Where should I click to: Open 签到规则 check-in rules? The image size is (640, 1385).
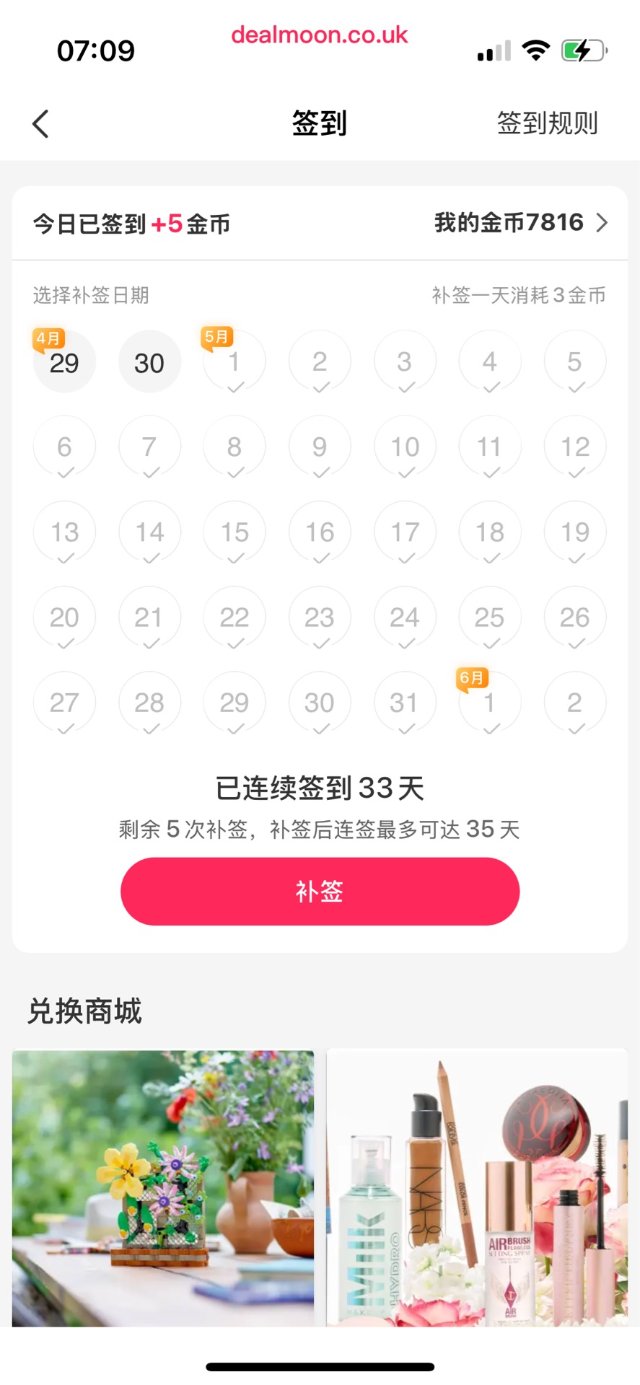[x=547, y=123]
